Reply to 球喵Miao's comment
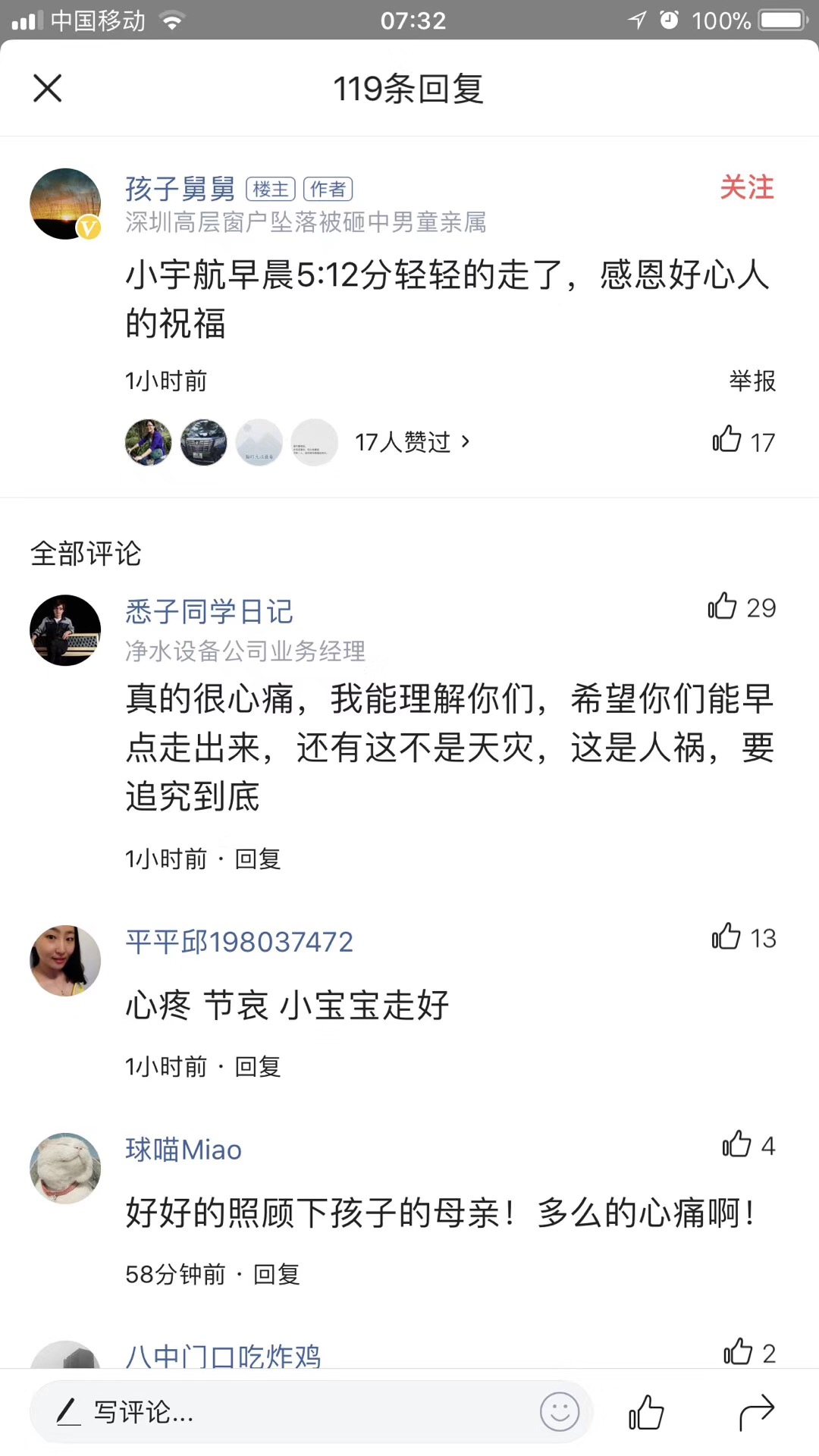The height and width of the screenshot is (1456, 819). click(x=276, y=1274)
